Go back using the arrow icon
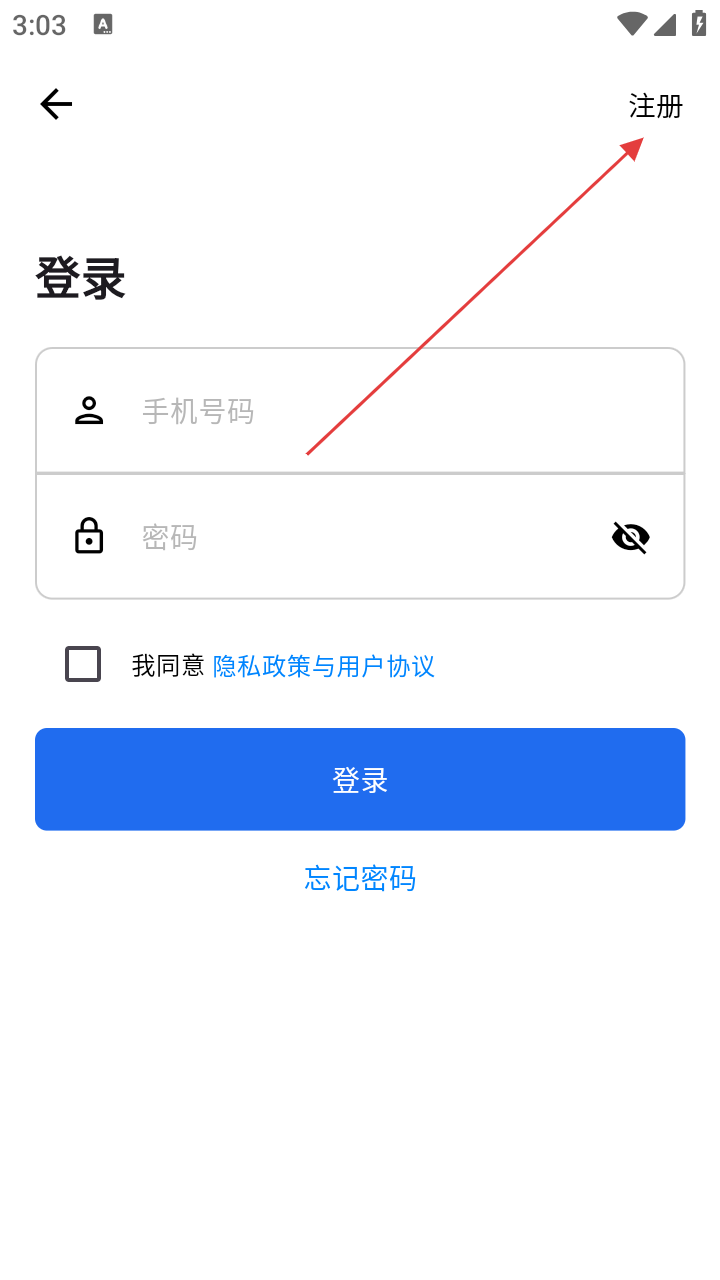Screen dimensions: 720x1280 pos(56,104)
